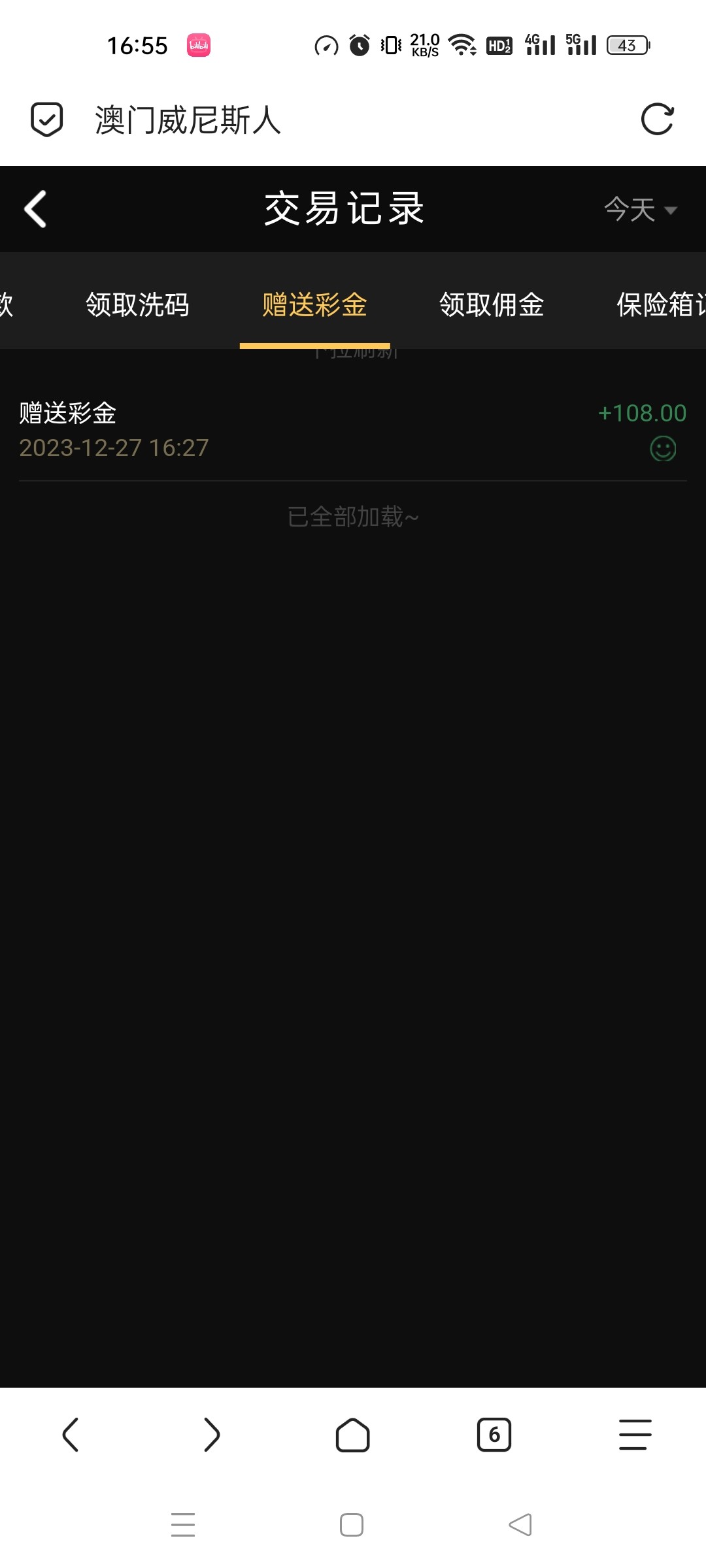Viewport: 706px width, 1568px height.
Task: Go forward in browser toolbar
Action: click(212, 1435)
